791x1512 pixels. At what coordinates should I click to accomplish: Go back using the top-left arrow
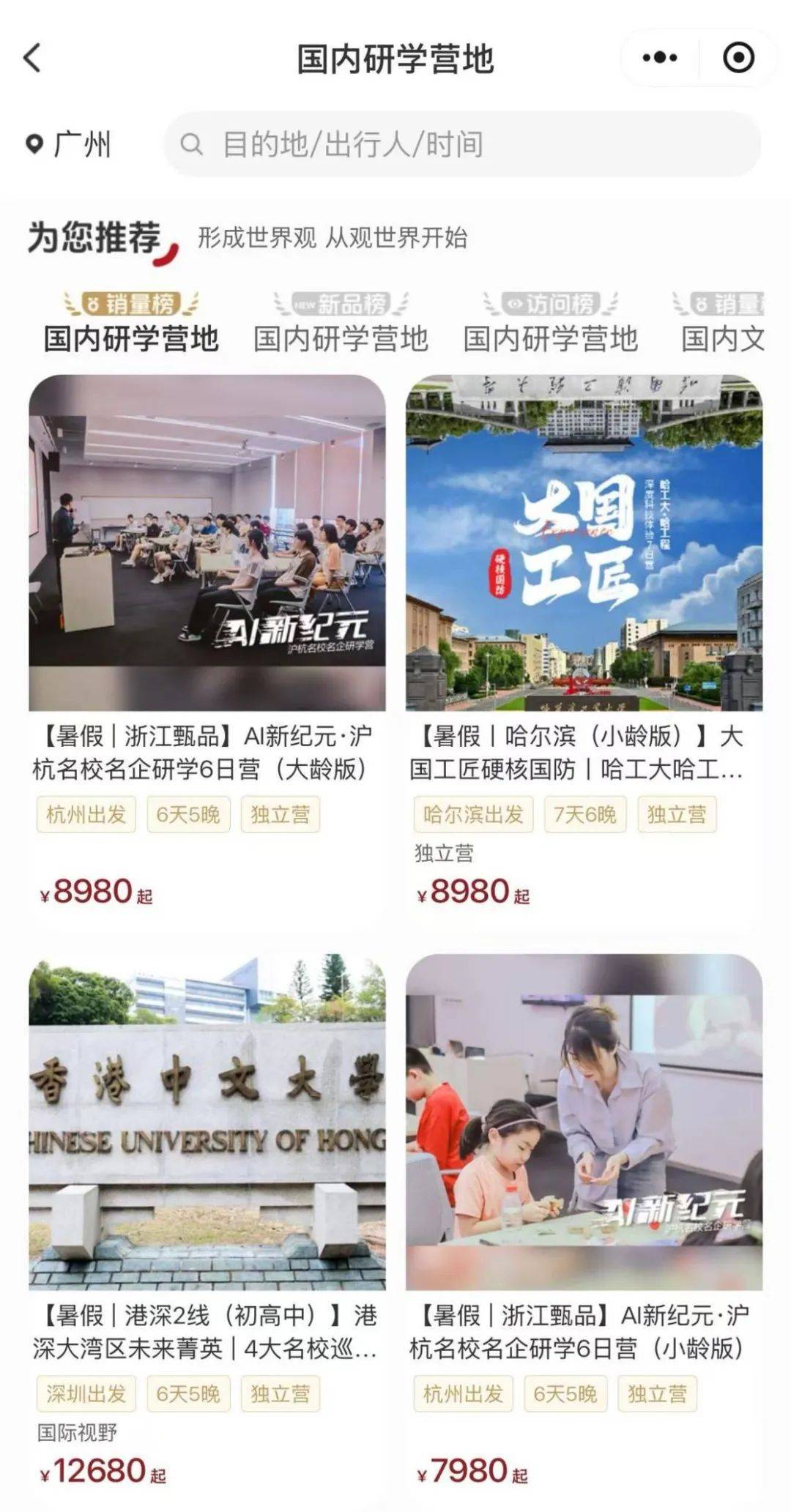click(32, 58)
